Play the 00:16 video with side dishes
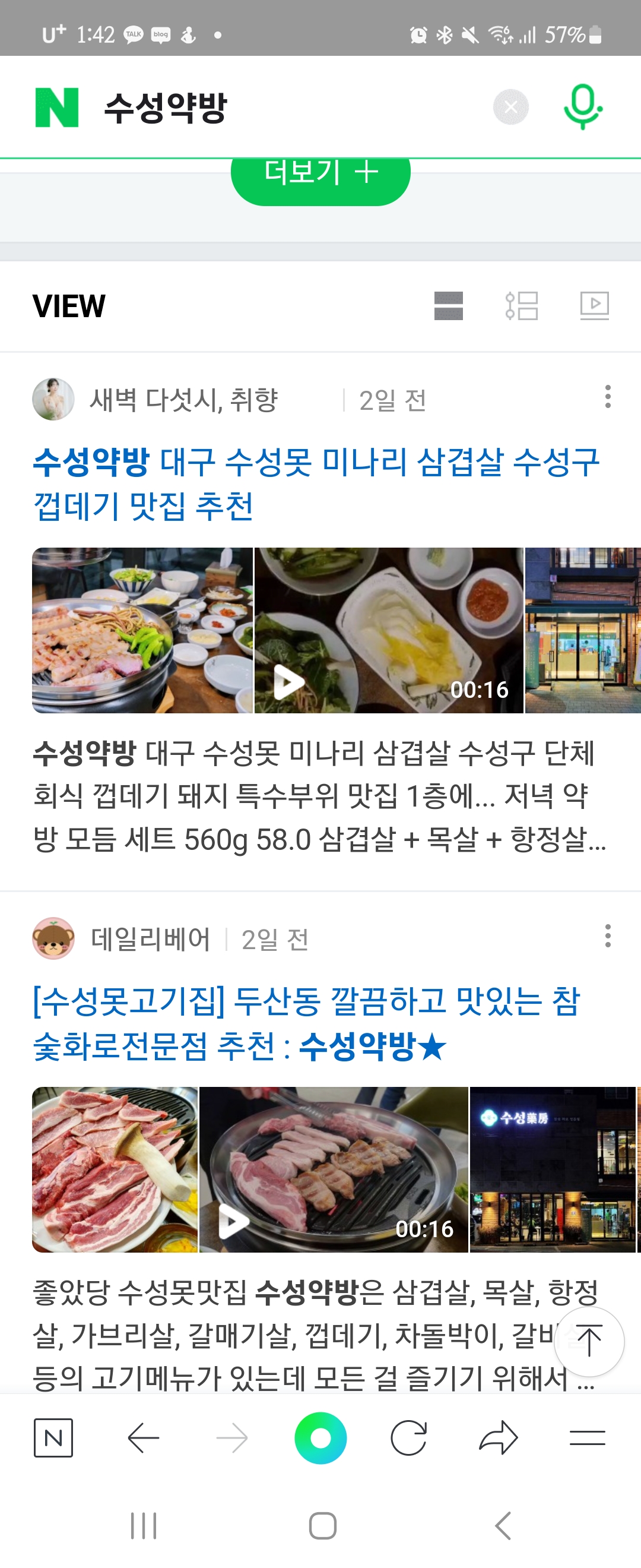 tap(389, 630)
